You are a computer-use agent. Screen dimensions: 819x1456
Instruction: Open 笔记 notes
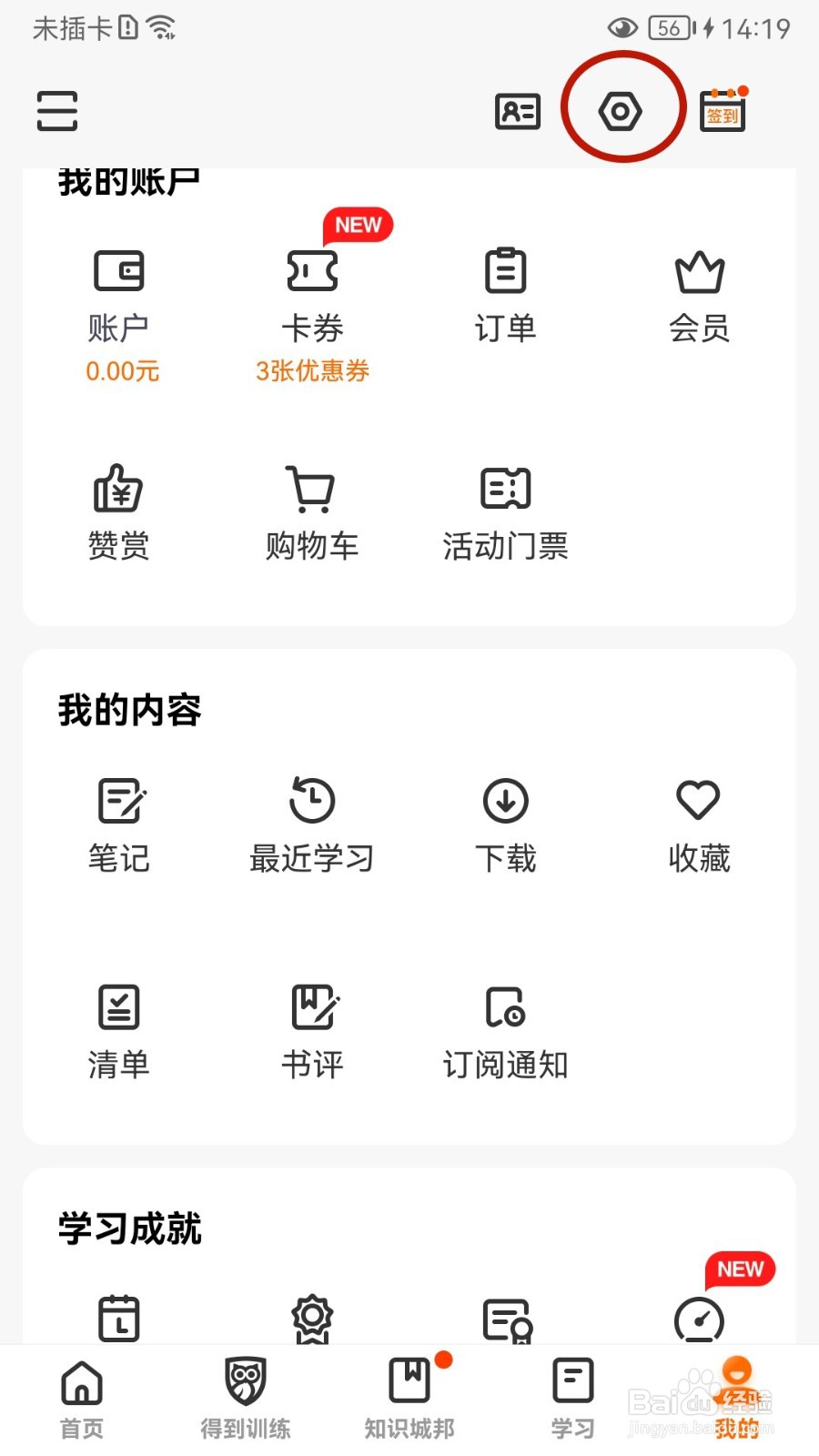pyautogui.click(x=119, y=825)
